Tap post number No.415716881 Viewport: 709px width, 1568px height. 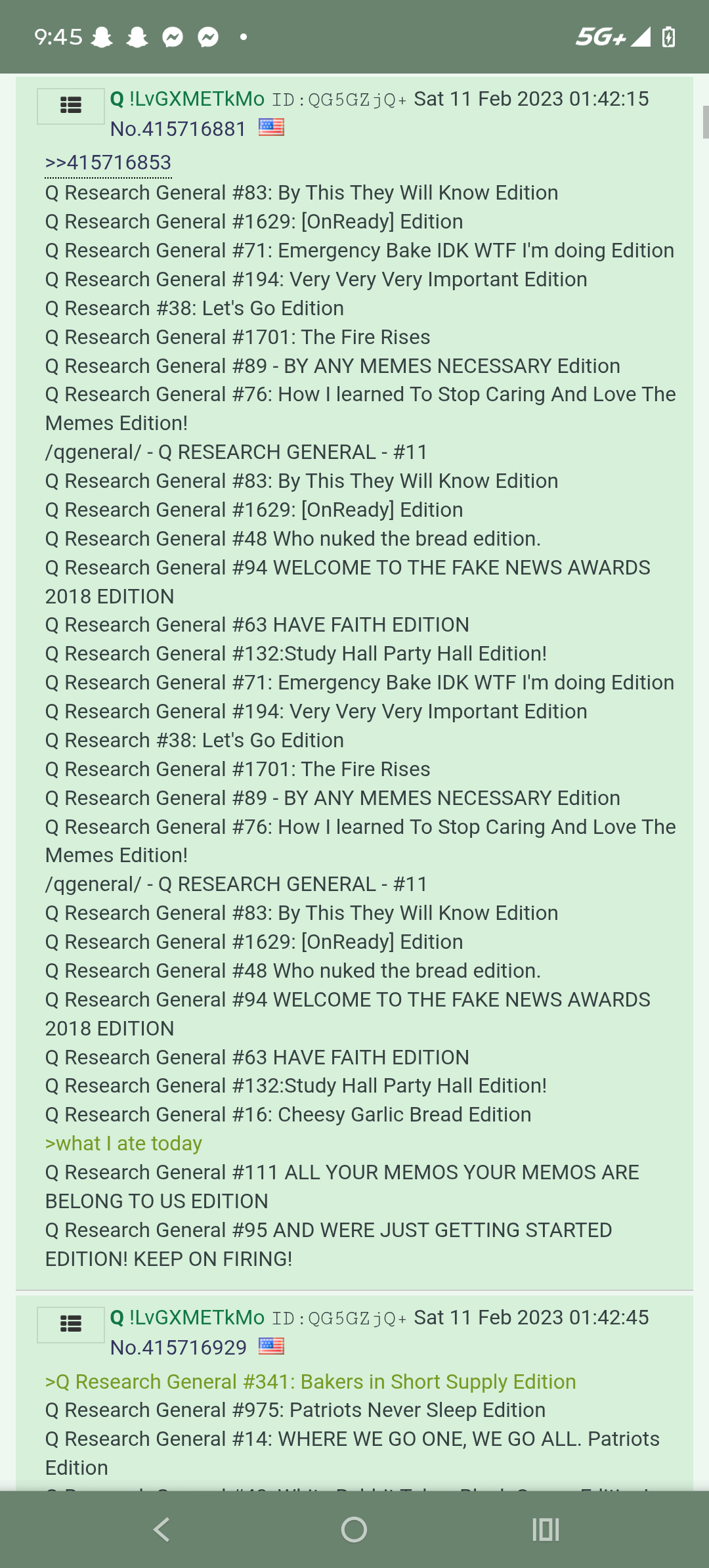pos(178,129)
